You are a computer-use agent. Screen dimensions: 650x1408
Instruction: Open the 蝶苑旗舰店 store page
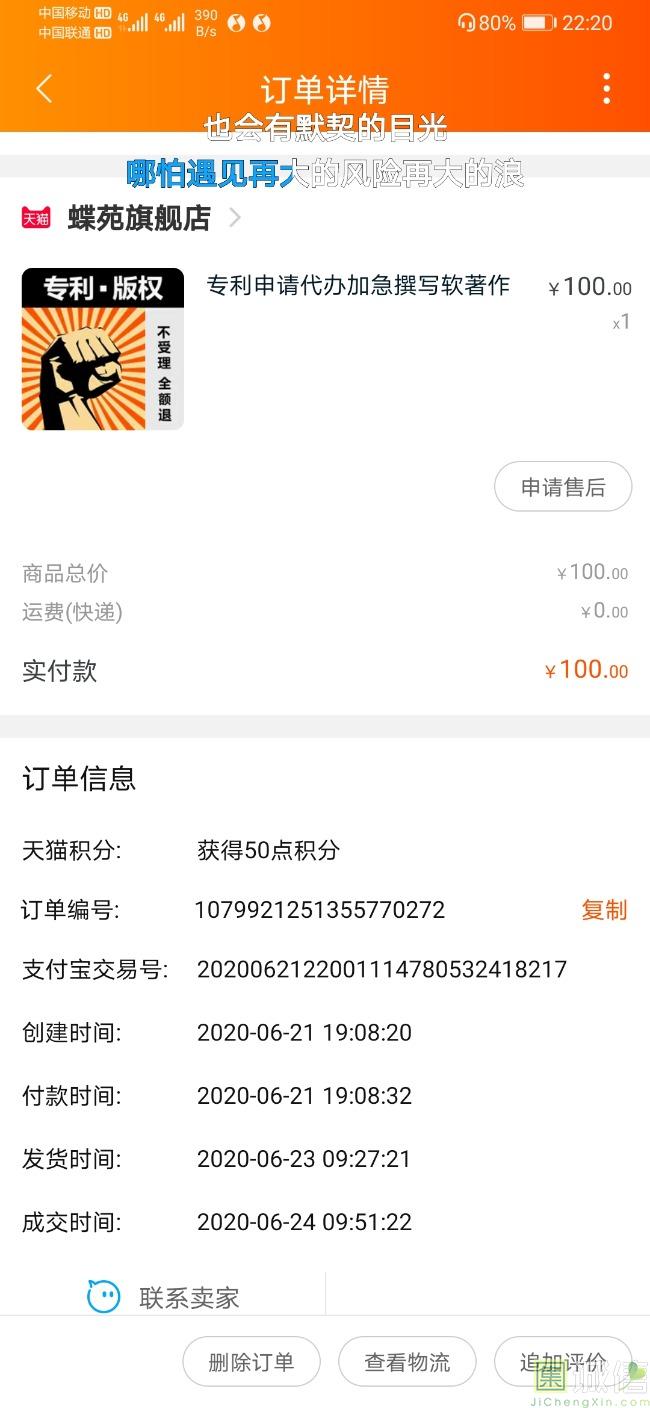139,218
